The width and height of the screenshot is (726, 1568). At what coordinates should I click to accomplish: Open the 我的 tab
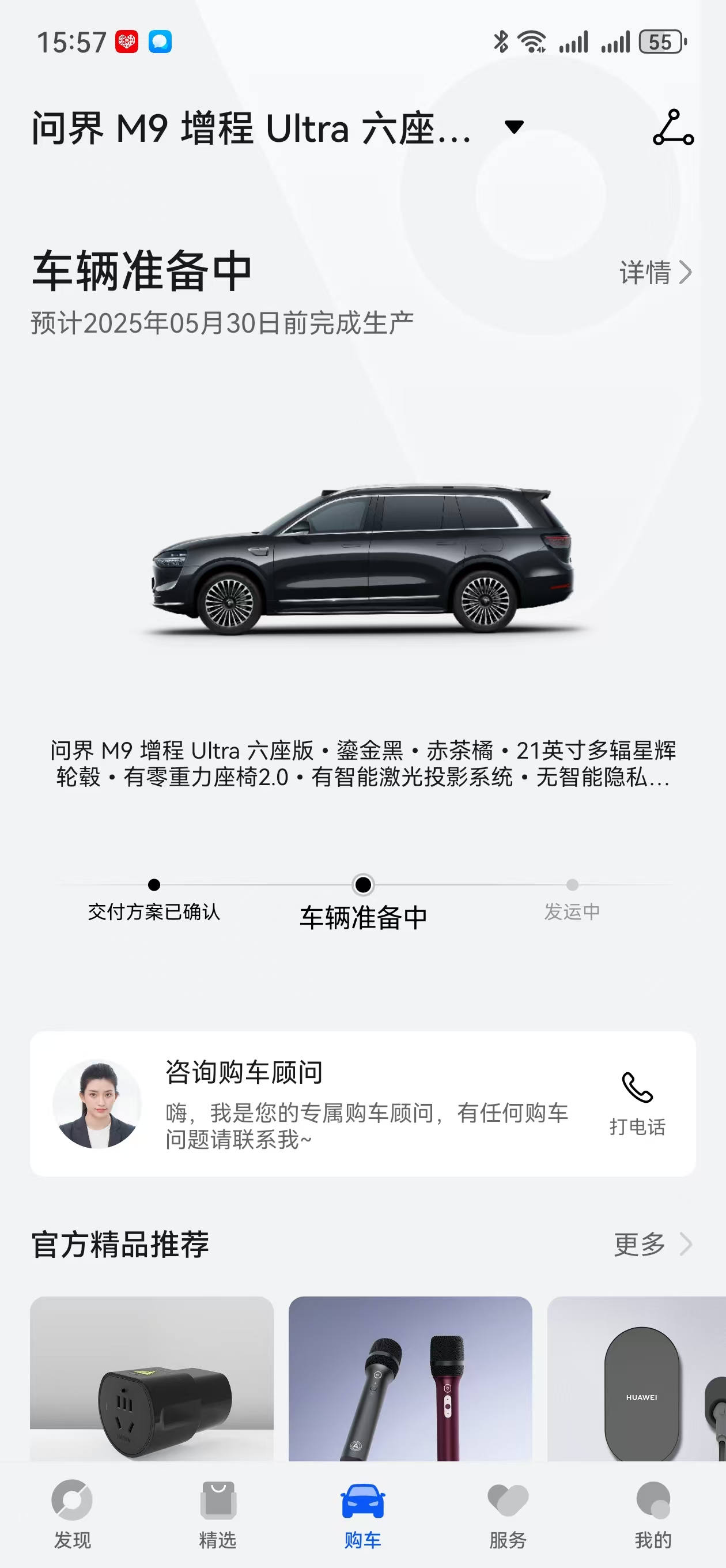(x=652, y=1514)
